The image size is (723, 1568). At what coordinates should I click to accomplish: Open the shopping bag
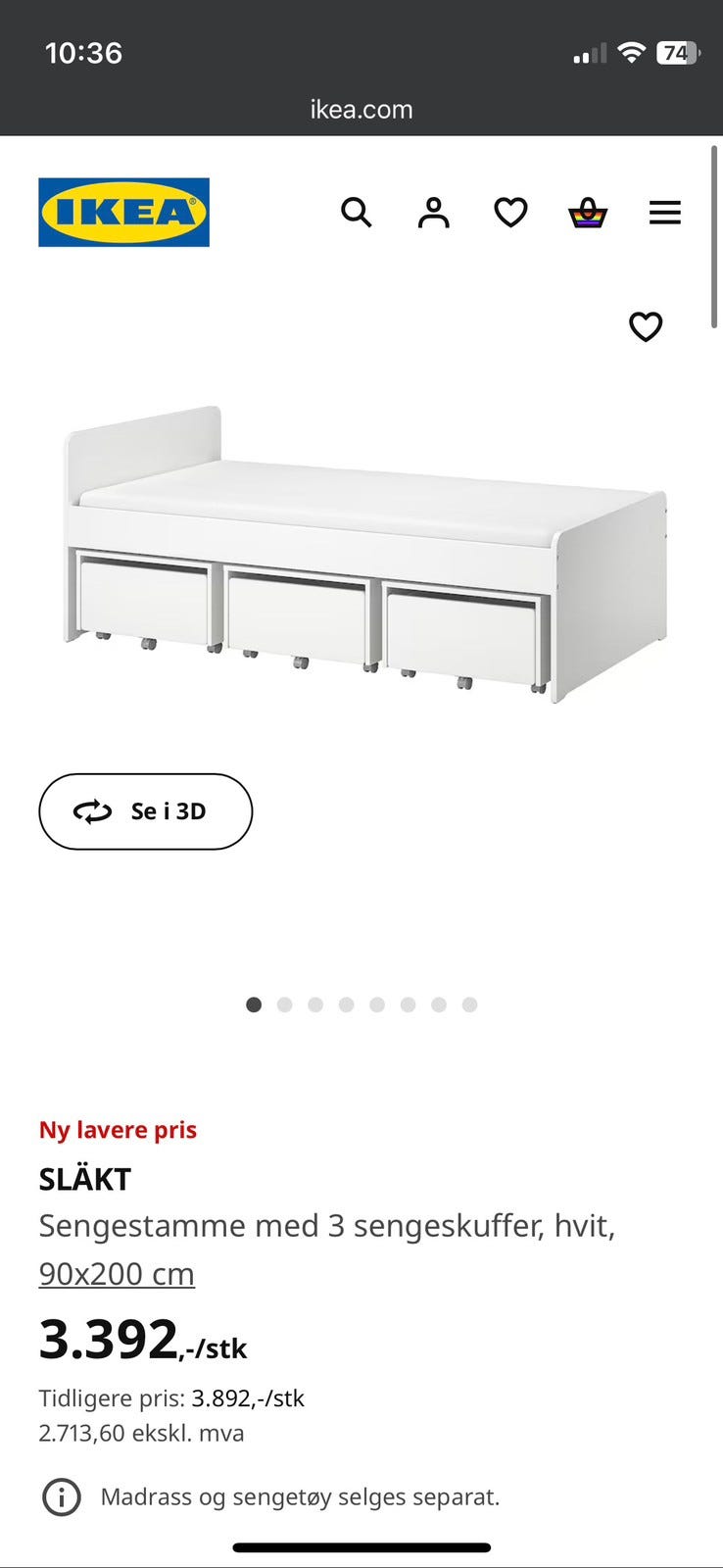(x=588, y=212)
